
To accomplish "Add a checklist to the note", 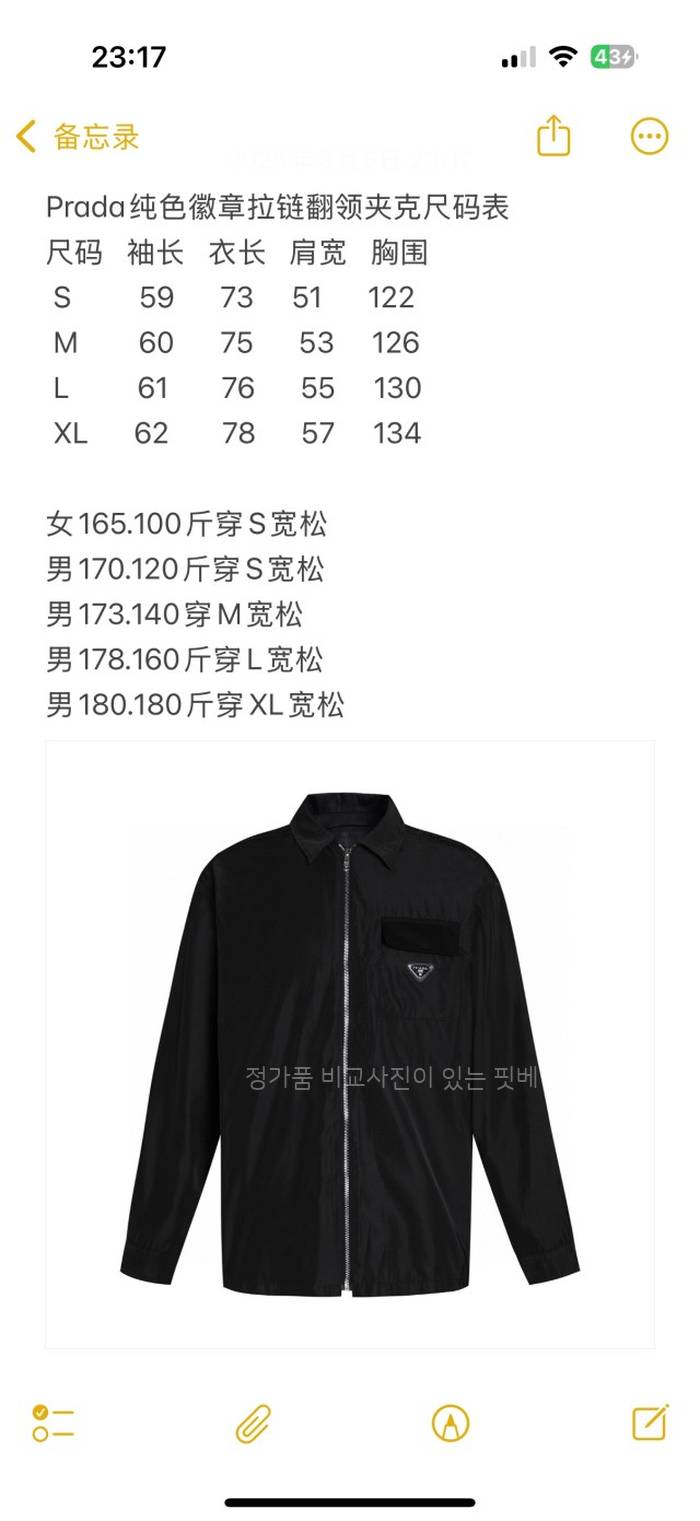I will (53, 1422).
